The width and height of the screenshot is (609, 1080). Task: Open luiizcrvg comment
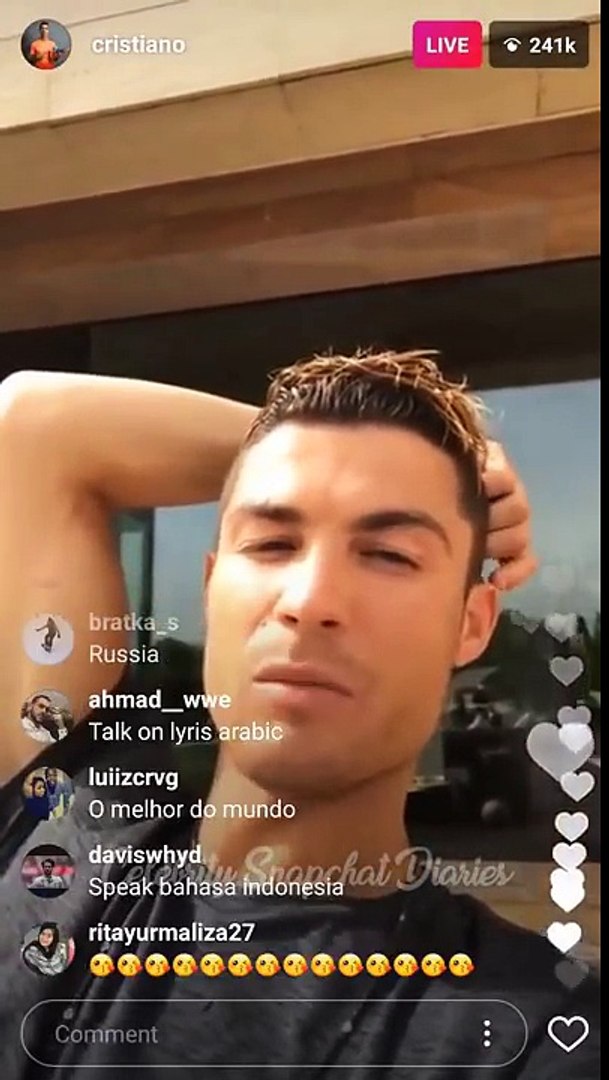tap(190, 794)
